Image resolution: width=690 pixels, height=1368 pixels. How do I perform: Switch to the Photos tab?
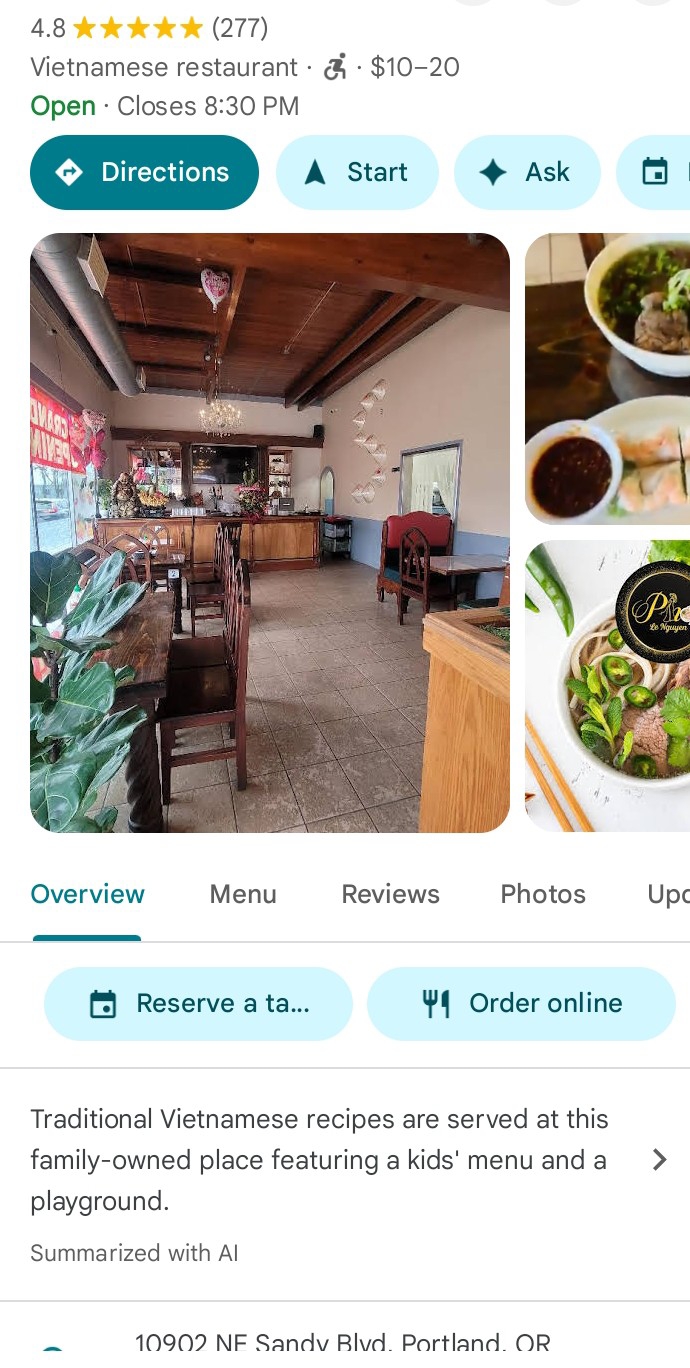tap(543, 894)
